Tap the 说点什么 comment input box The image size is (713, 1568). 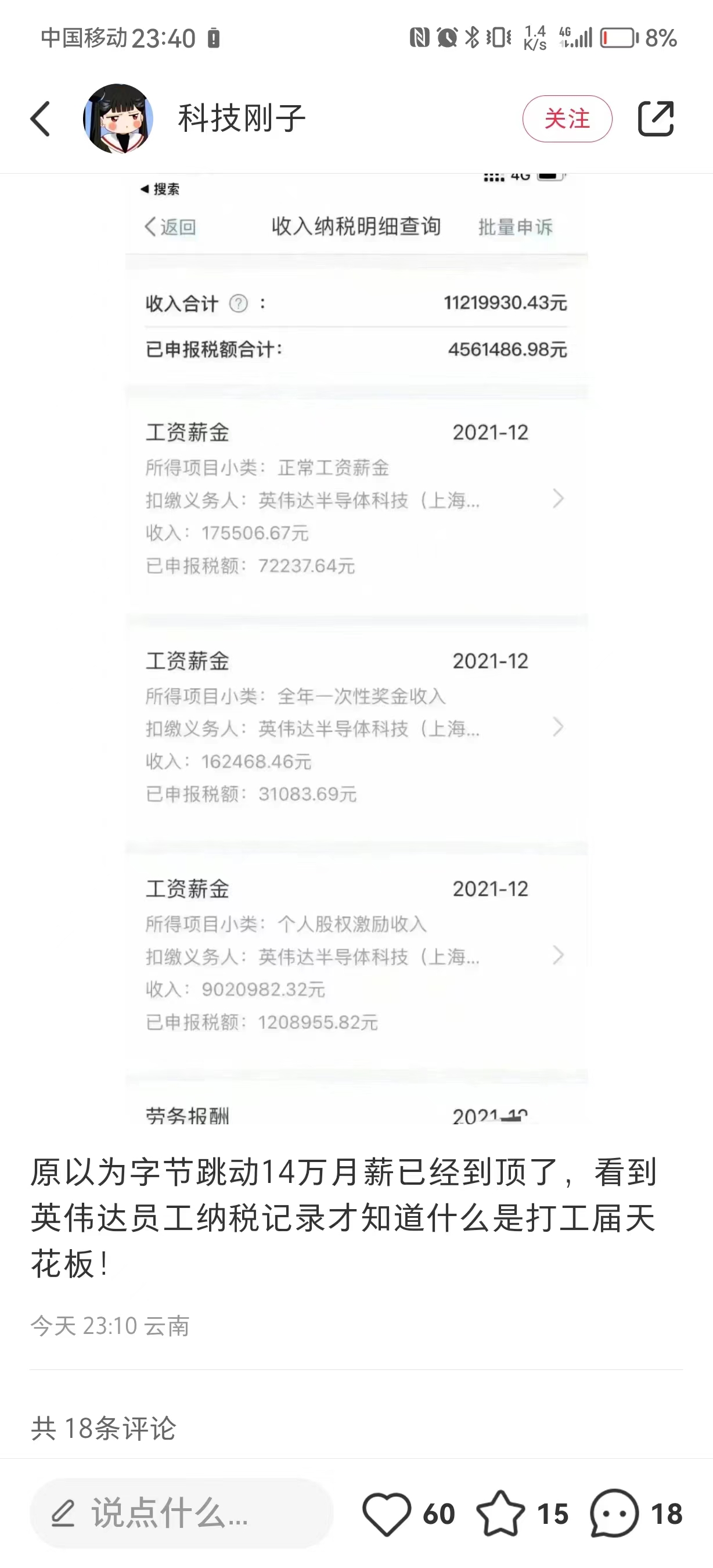[181, 1513]
